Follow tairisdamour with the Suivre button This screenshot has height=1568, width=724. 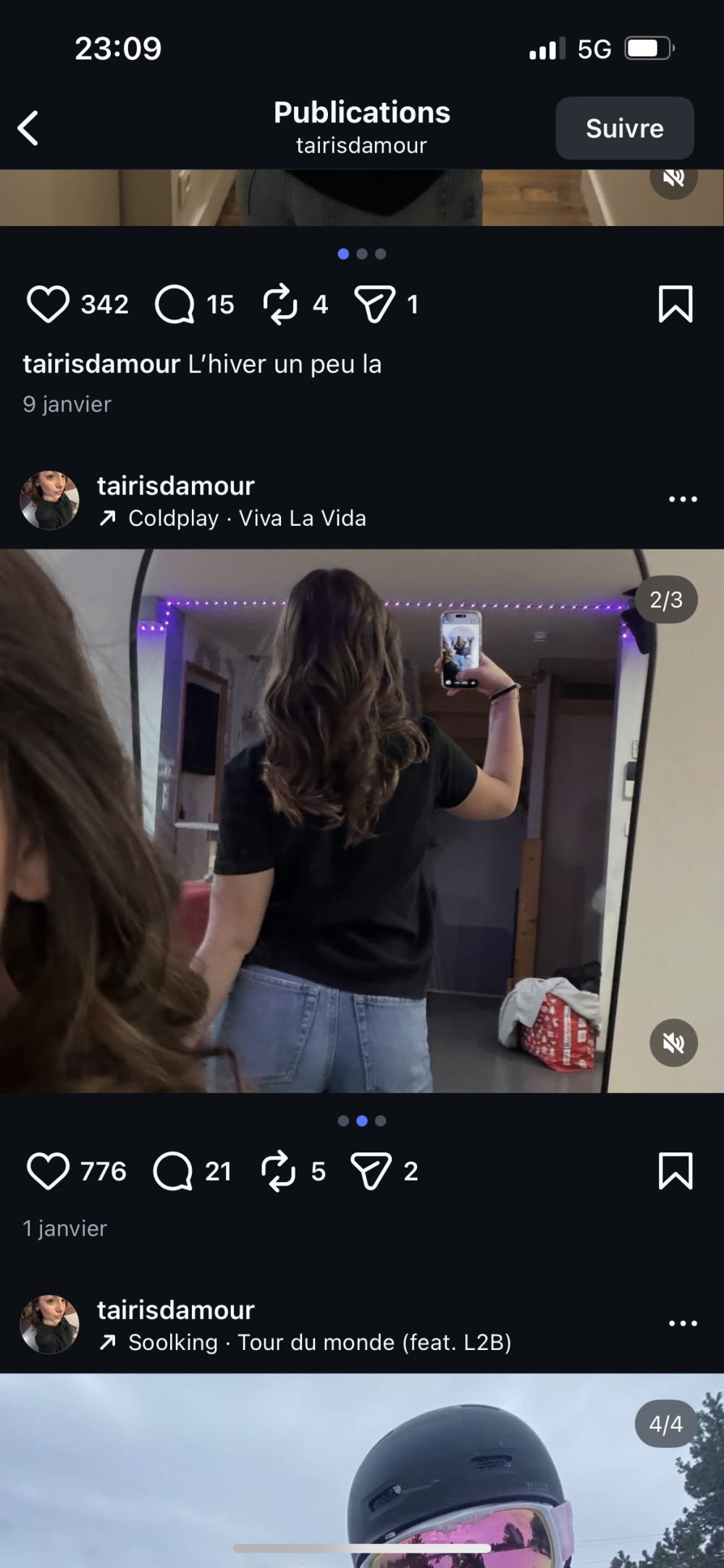click(x=624, y=128)
